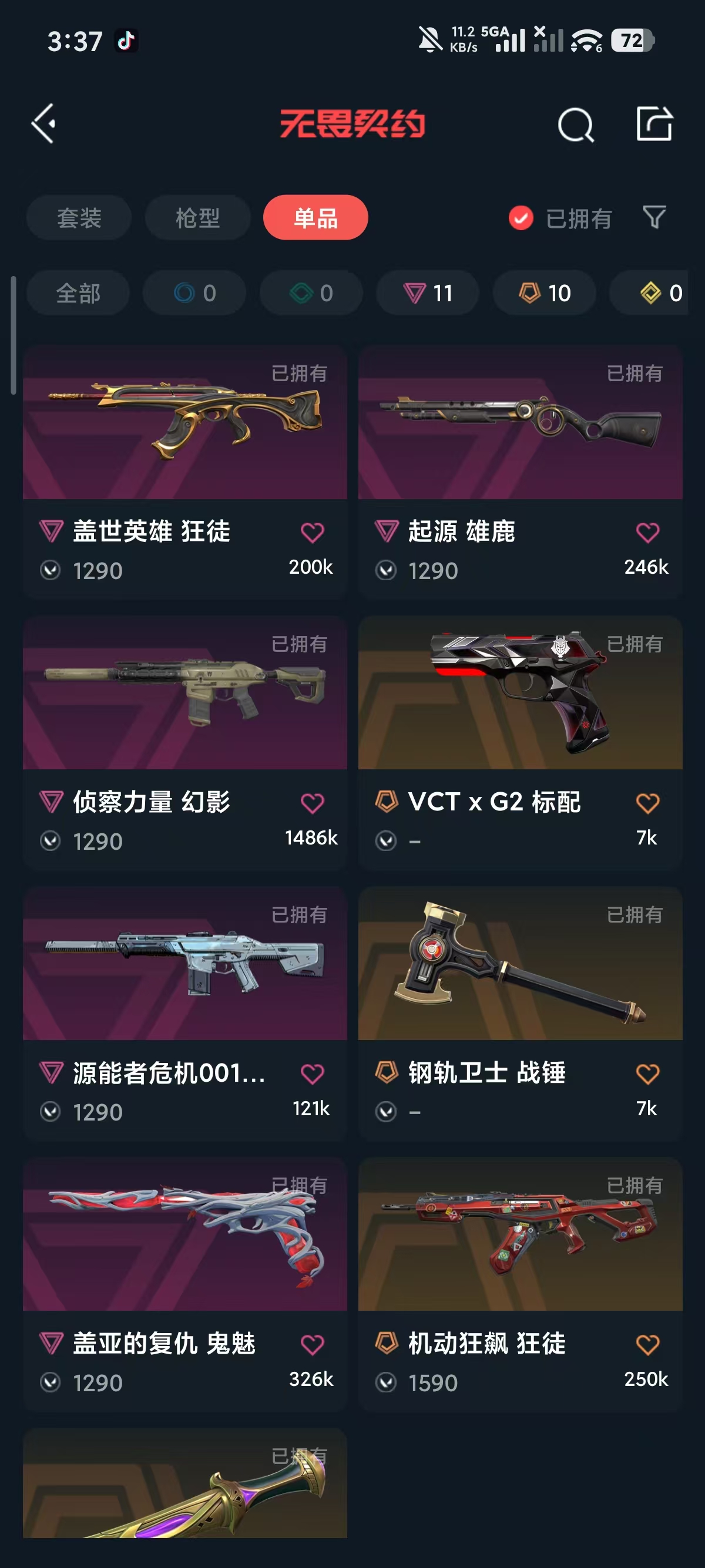
Task: Switch to the 枪型 tab
Action: click(x=198, y=217)
